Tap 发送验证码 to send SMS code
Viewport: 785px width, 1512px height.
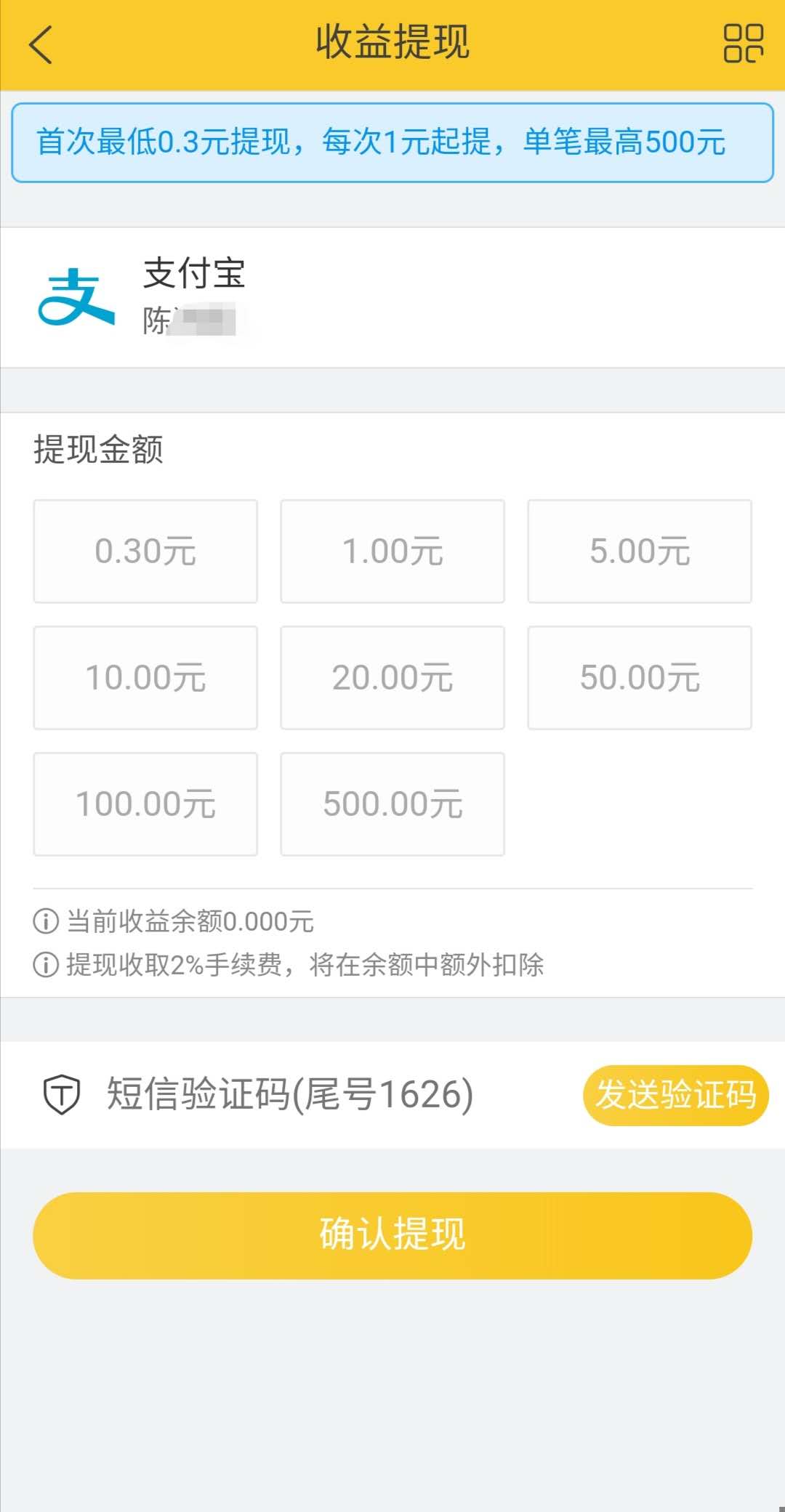tap(675, 1095)
